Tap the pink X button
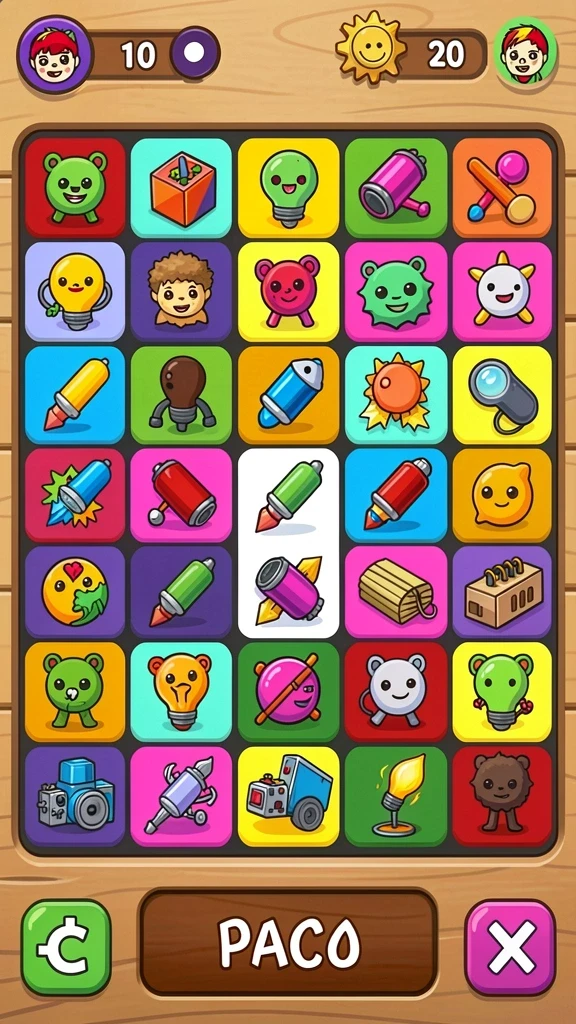Viewport: 576px width, 1024px height. [510, 947]
